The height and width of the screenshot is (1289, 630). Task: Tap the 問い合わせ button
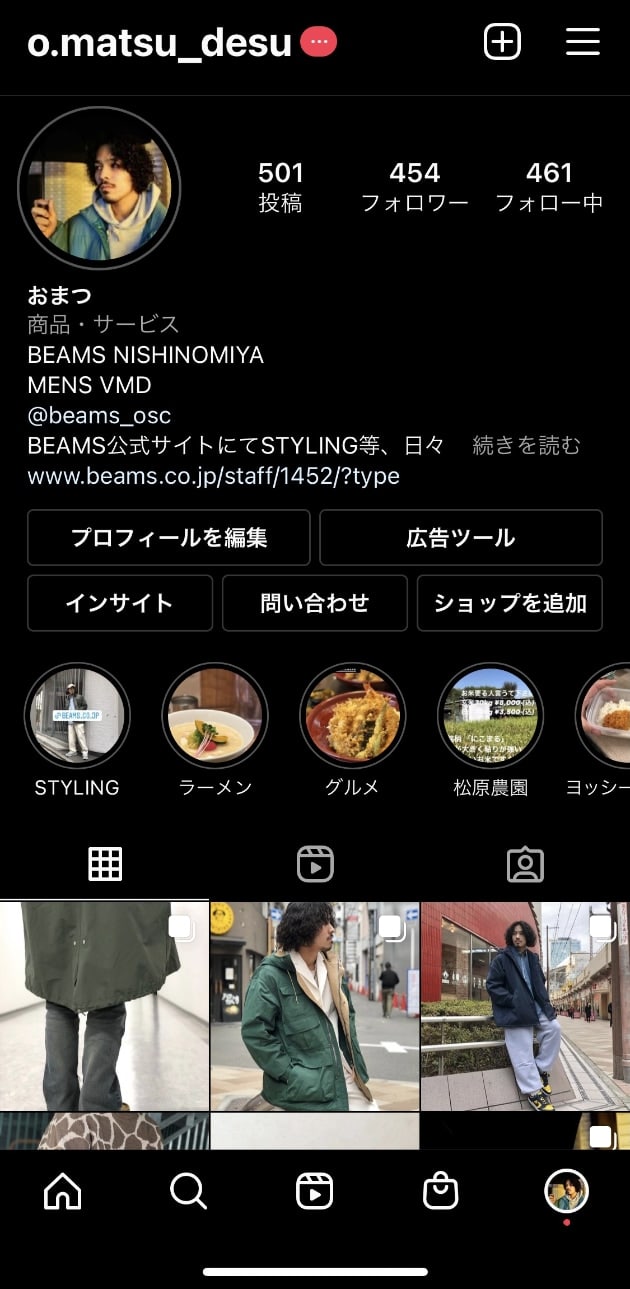315,603
